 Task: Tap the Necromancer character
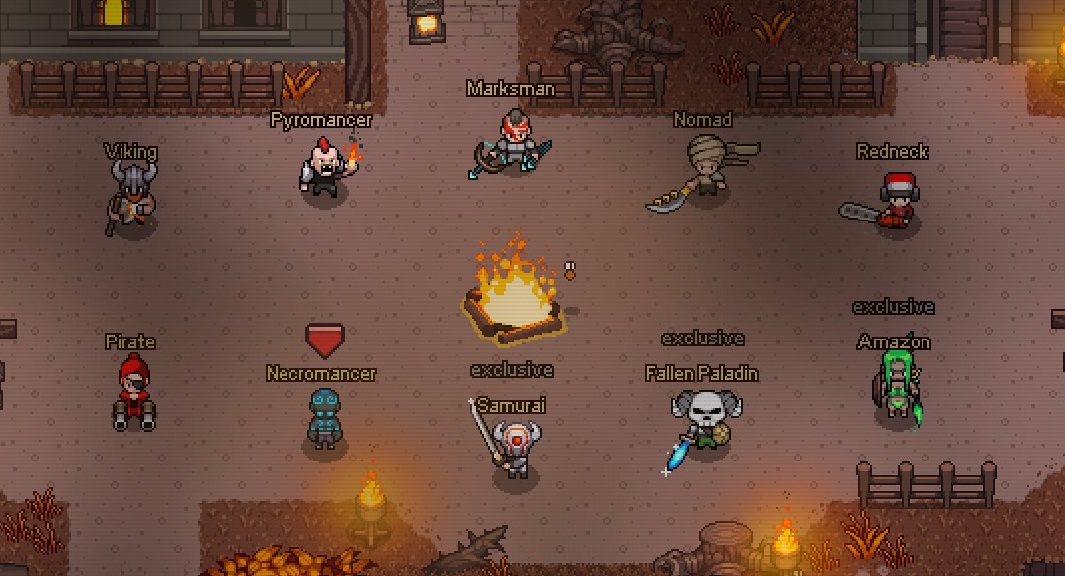(x=323, y=419)
